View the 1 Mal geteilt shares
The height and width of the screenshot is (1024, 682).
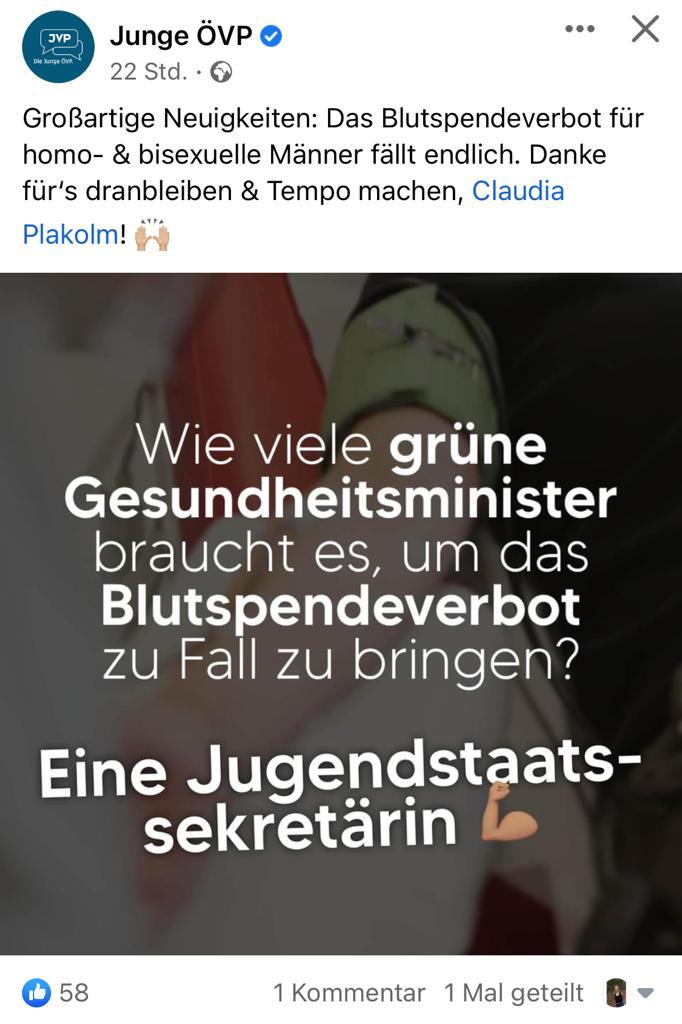click(x=514, y=993)
